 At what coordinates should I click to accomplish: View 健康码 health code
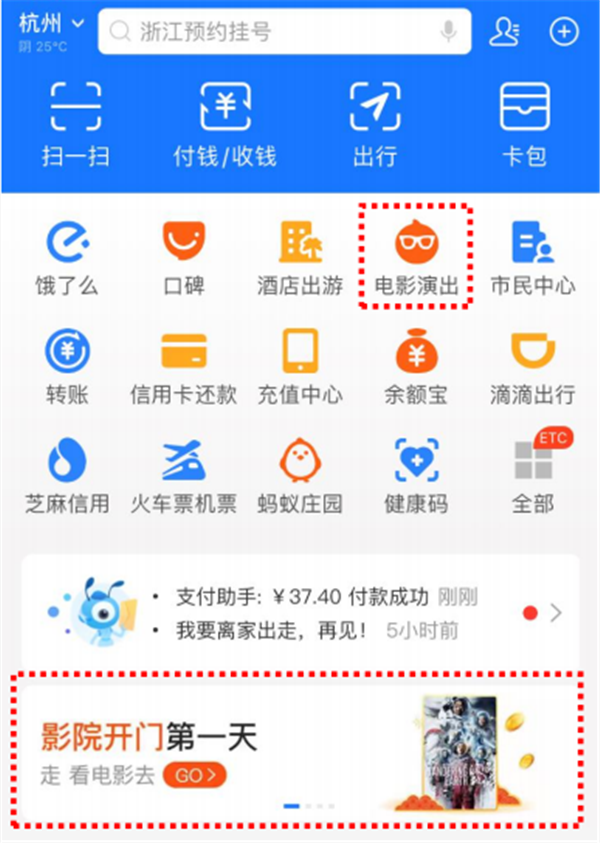pyautogui.click(x=416, y=476)
